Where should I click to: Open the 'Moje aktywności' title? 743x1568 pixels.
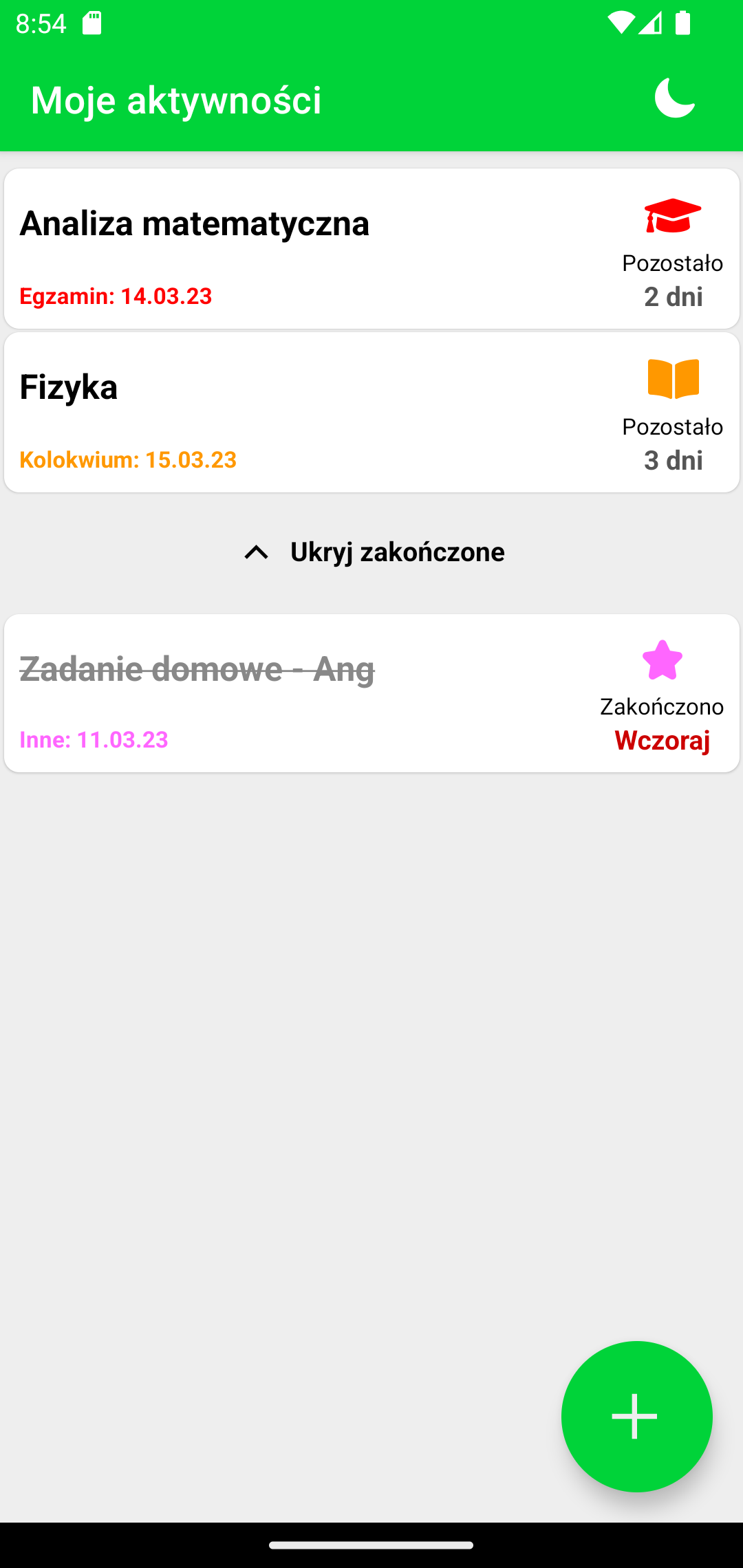[175, 100]
